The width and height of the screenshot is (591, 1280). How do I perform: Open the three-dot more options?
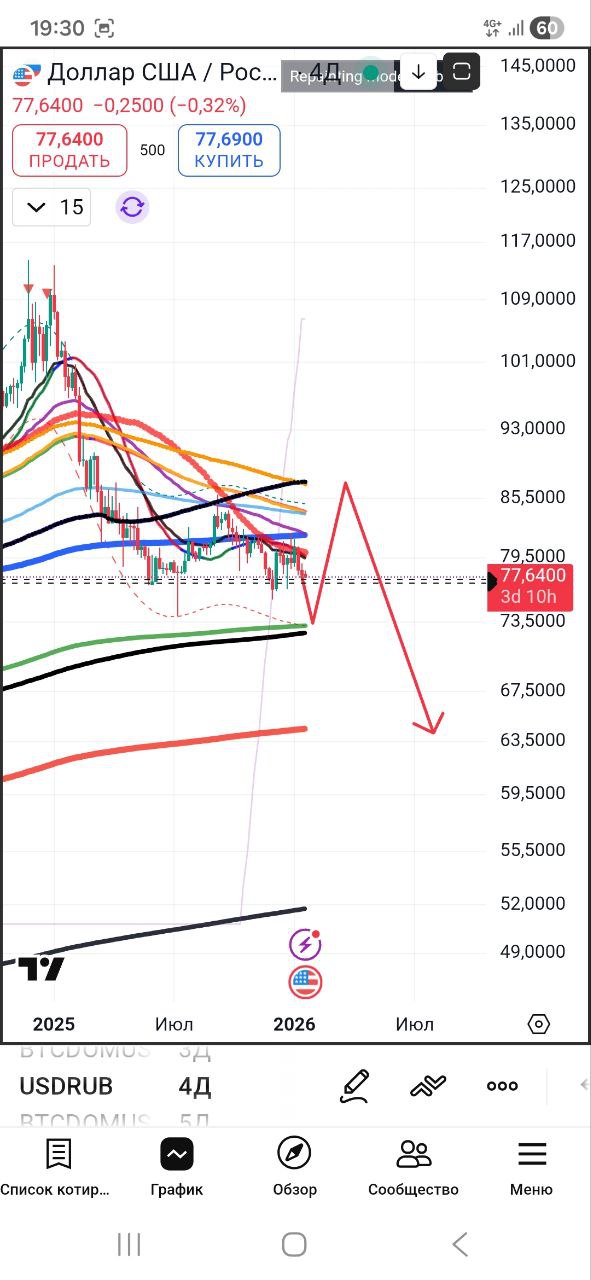point(502,1086)
